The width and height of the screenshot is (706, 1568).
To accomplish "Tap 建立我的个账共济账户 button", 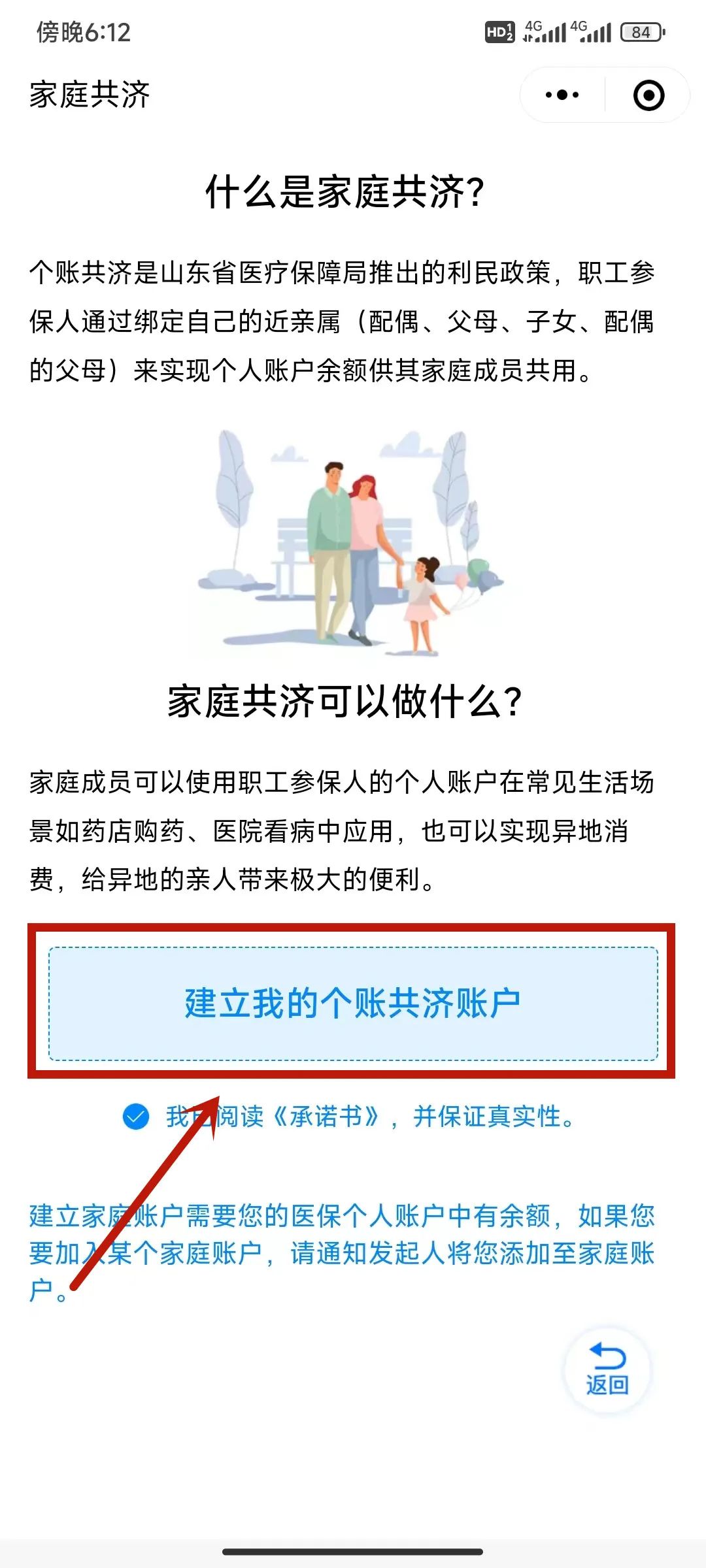I will click(353, 1003).
